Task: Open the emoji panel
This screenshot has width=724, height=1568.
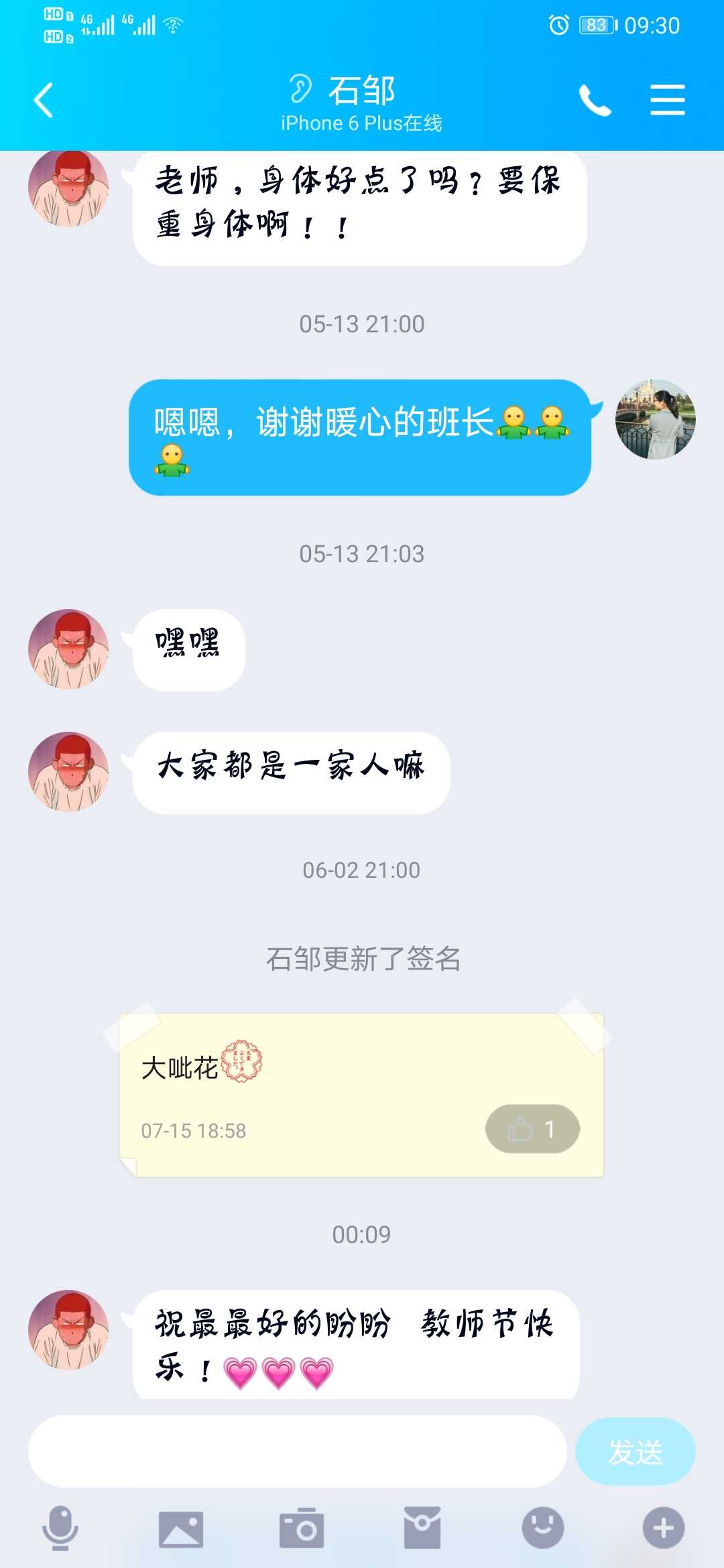Action: [x=543, y=1528]
